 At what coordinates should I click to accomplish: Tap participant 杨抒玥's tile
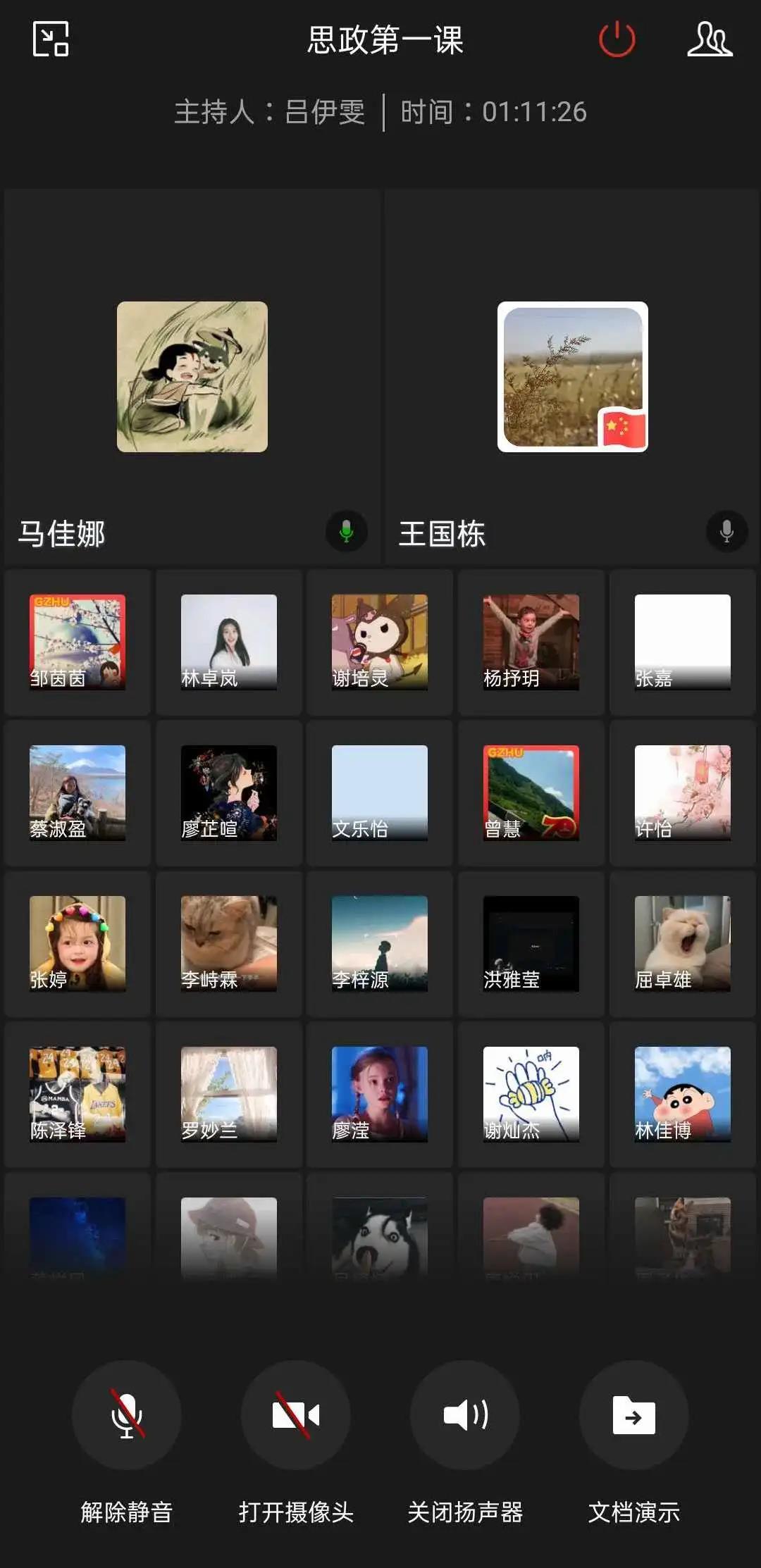(x=531, y=642)
